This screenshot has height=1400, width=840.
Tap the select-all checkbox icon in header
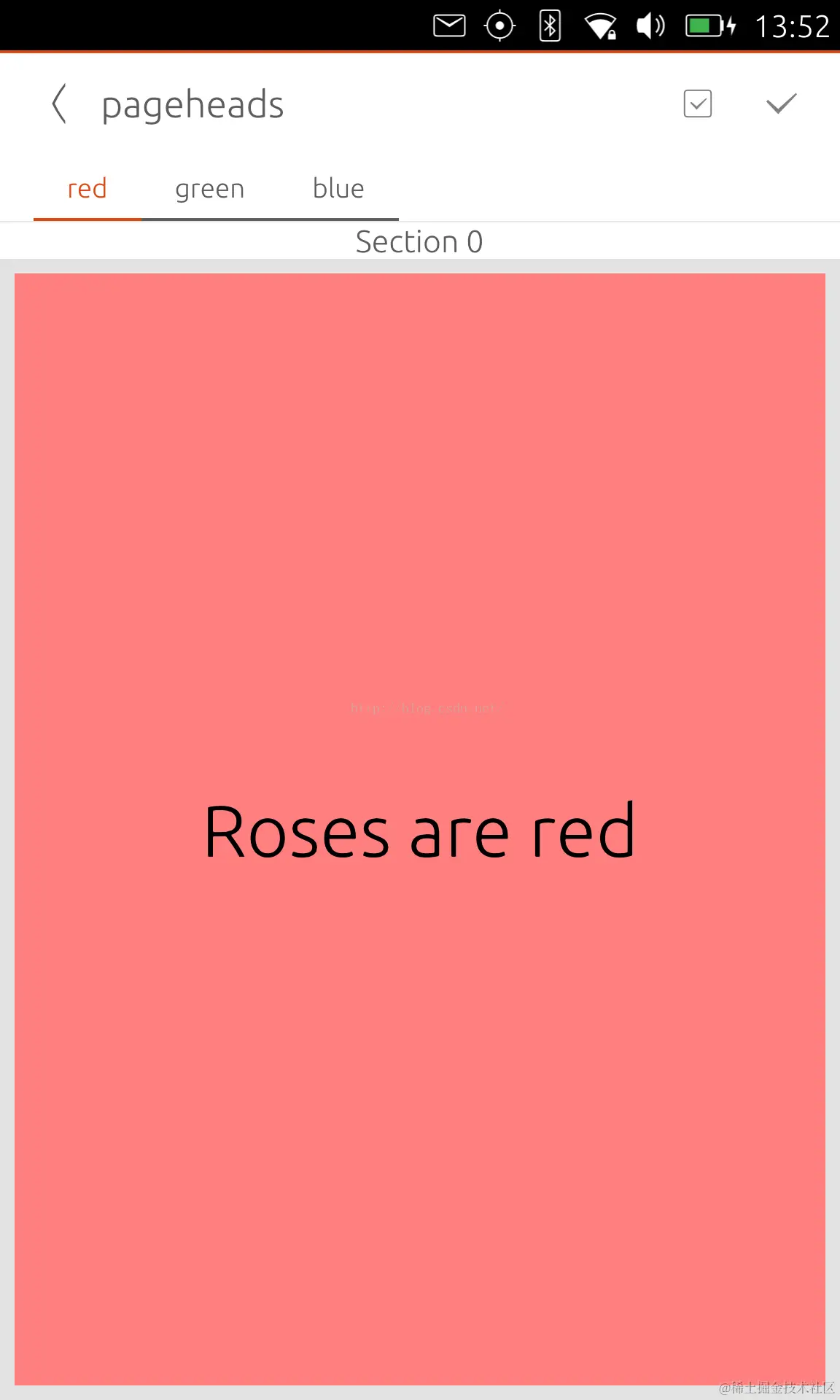(697, 104)
